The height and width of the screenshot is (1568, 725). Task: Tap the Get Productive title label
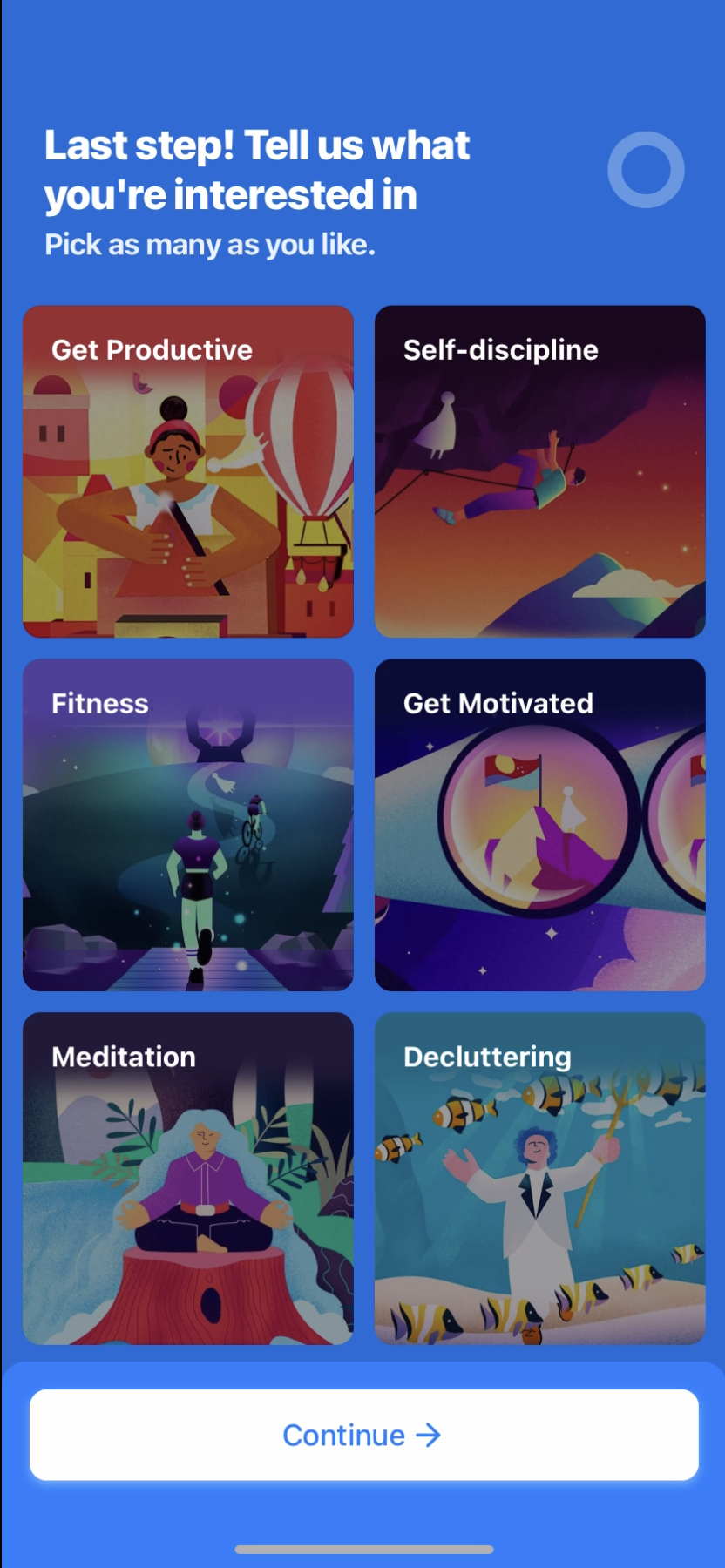(152, 348)
